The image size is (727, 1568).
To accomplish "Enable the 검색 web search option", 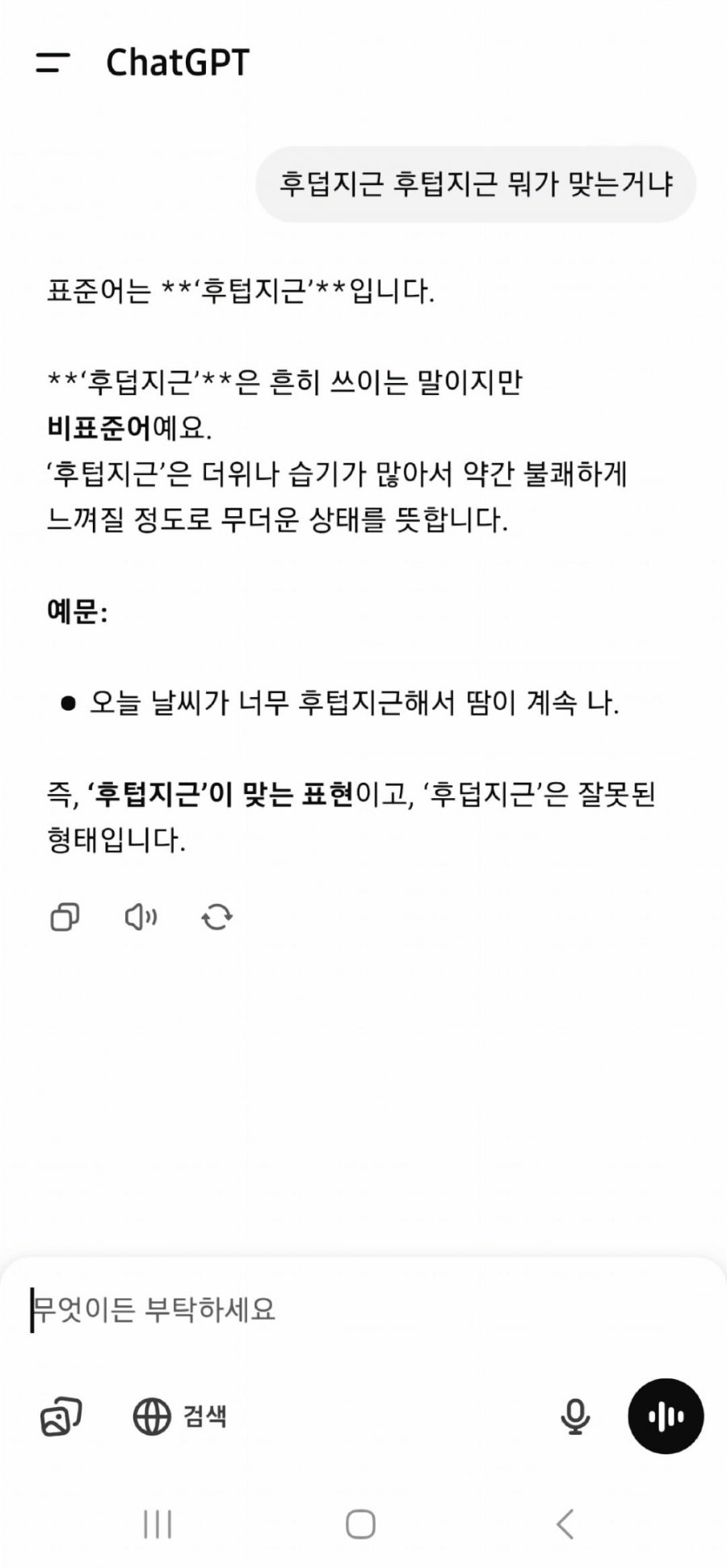I will 180,1416.
